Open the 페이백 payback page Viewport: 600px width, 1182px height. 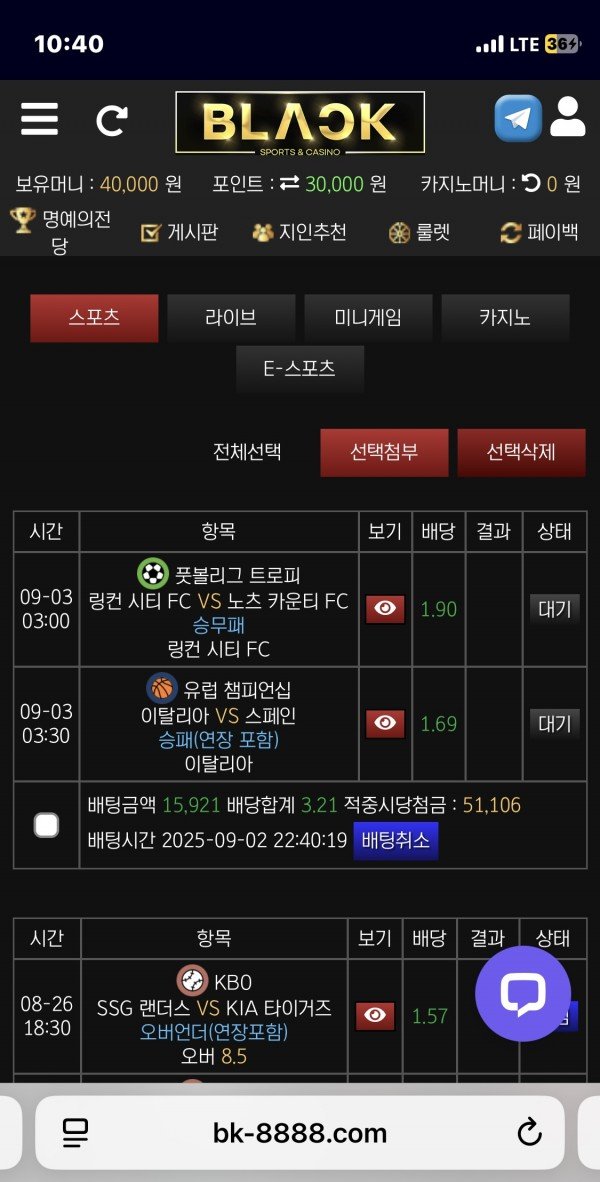[540, 233]
